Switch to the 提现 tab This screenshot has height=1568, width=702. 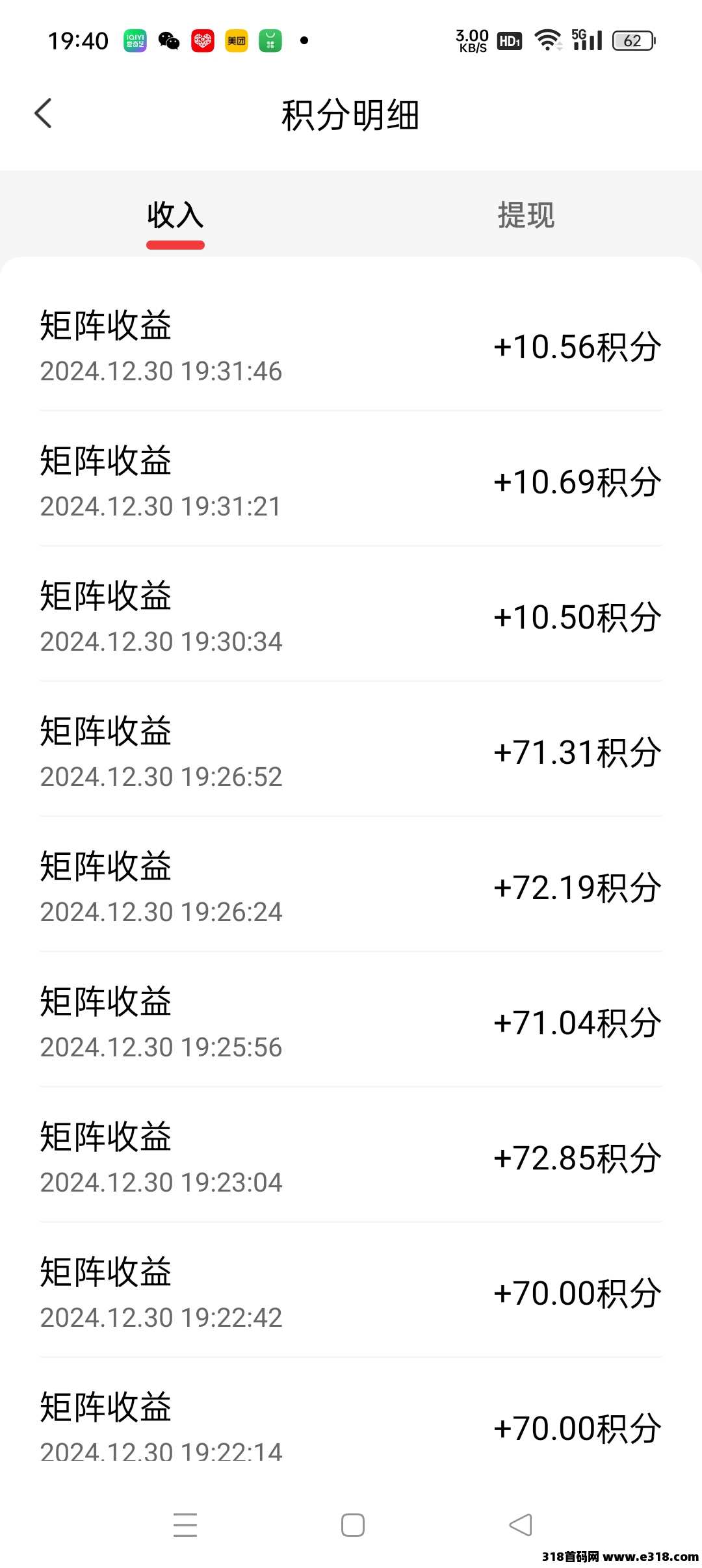526,215
